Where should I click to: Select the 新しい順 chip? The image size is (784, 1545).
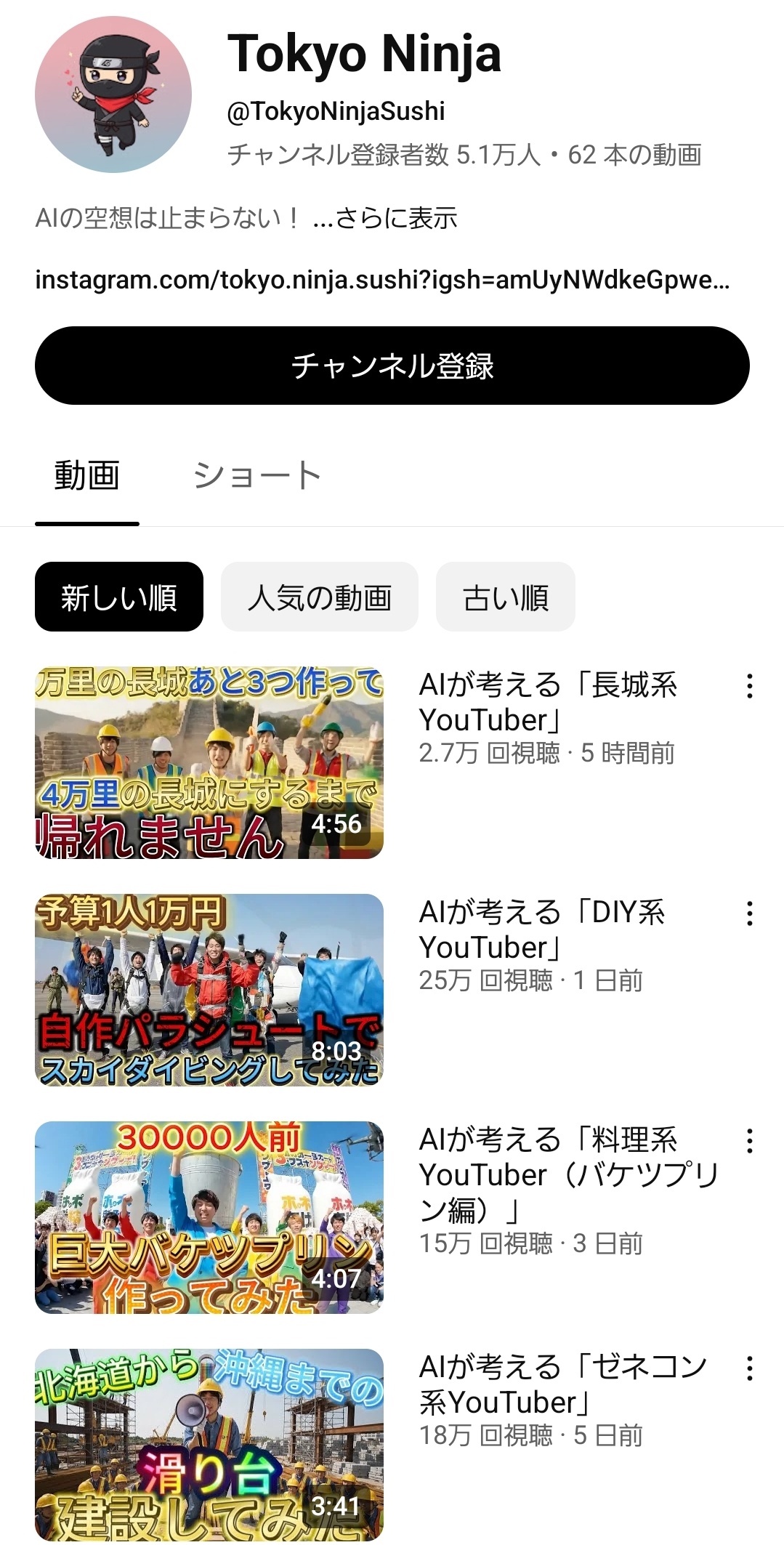(x=119, y=597)
